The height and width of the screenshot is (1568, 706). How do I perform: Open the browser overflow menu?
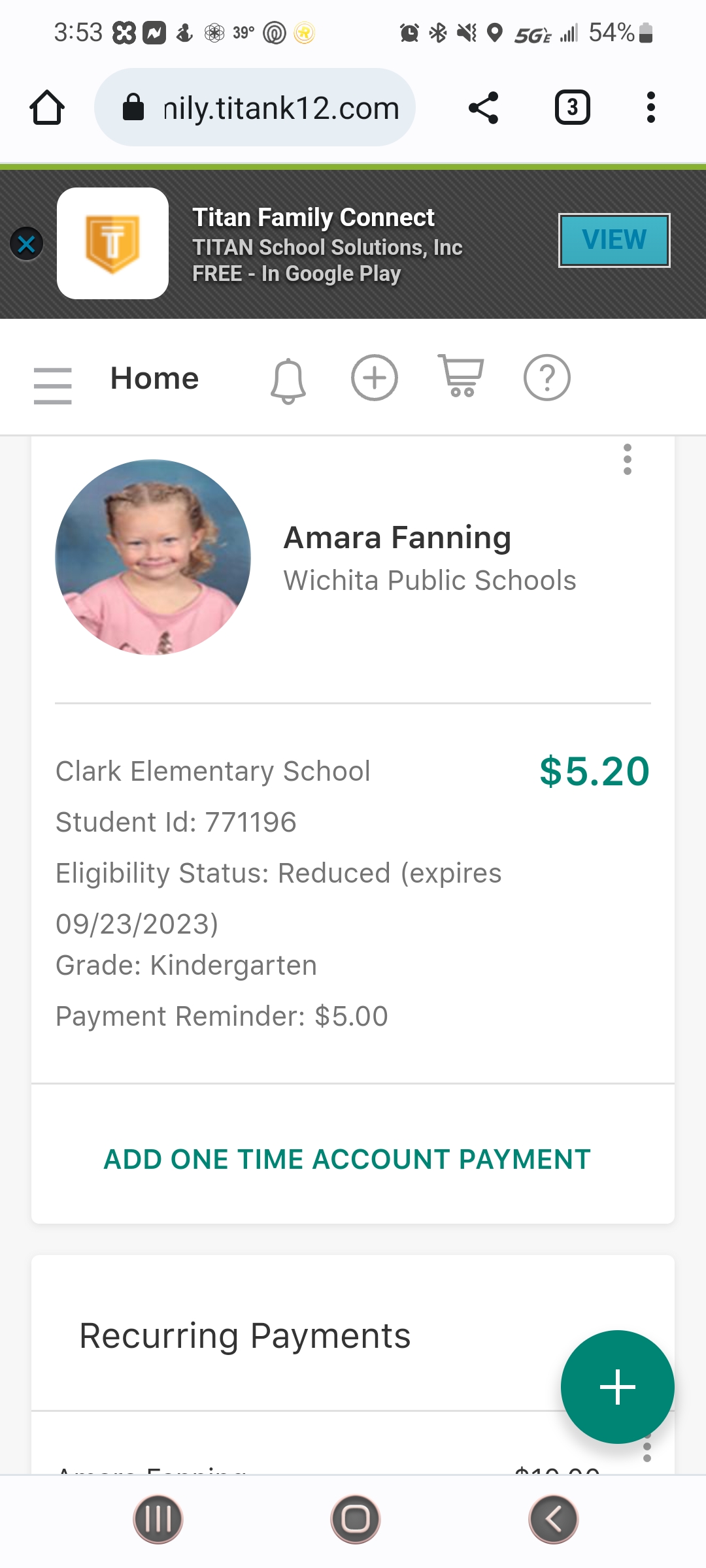click(650, 108)
